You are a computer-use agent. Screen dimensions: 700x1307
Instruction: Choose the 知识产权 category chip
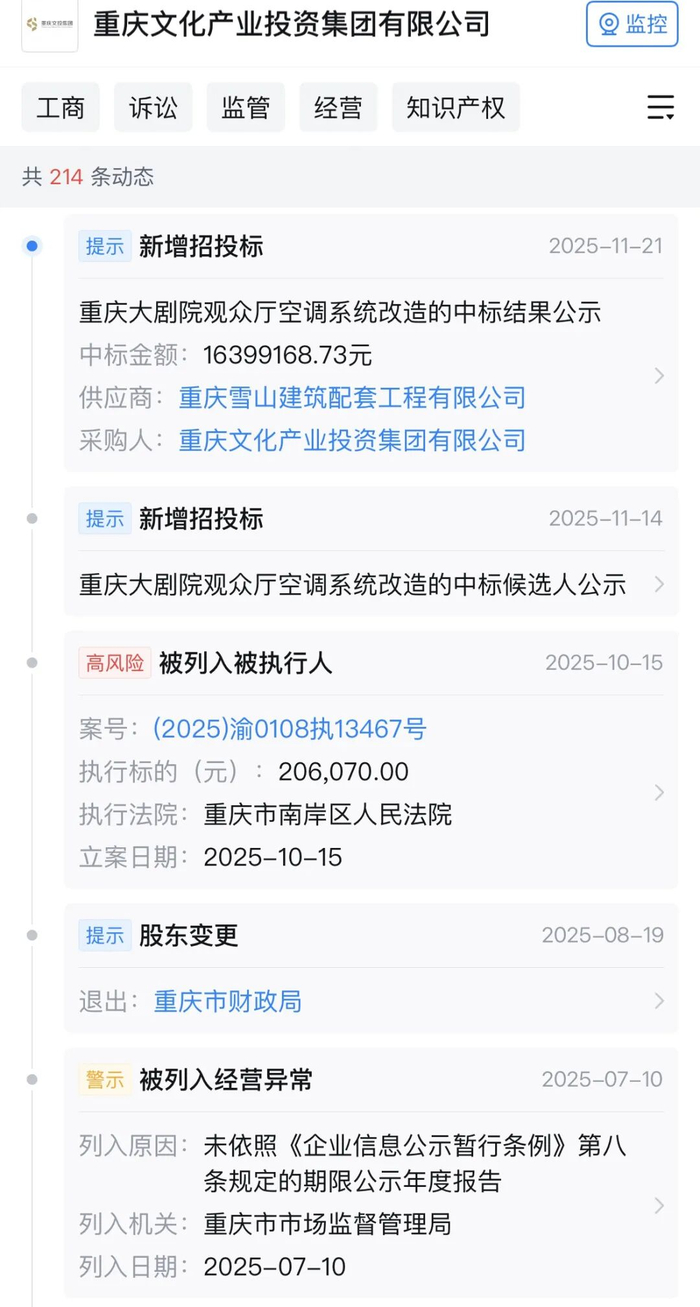click(456, 108)
